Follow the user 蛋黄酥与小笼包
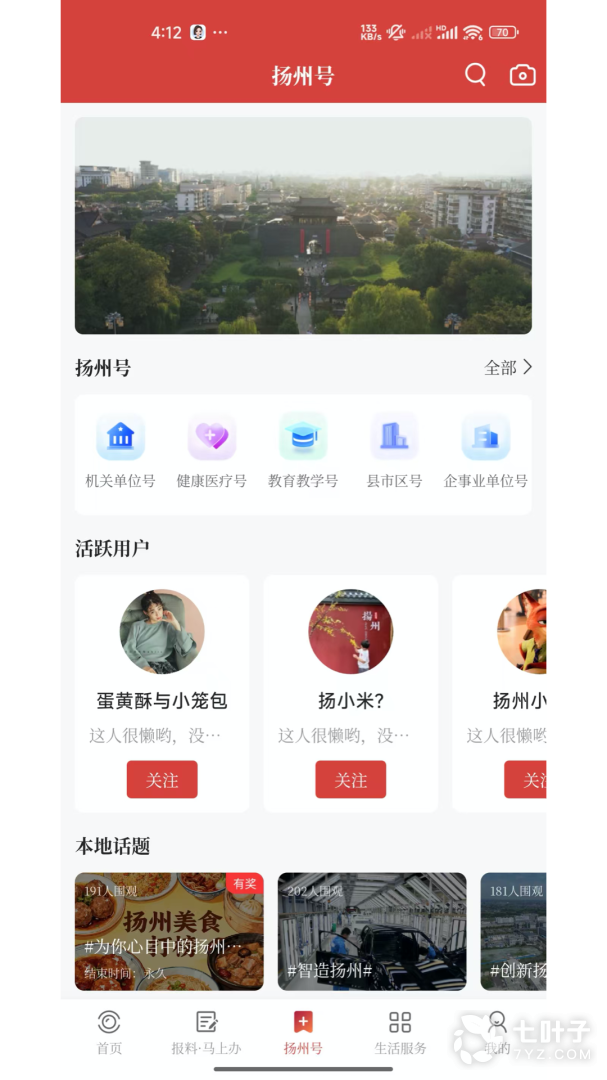The image size is (607, 1080). [162, 780]
